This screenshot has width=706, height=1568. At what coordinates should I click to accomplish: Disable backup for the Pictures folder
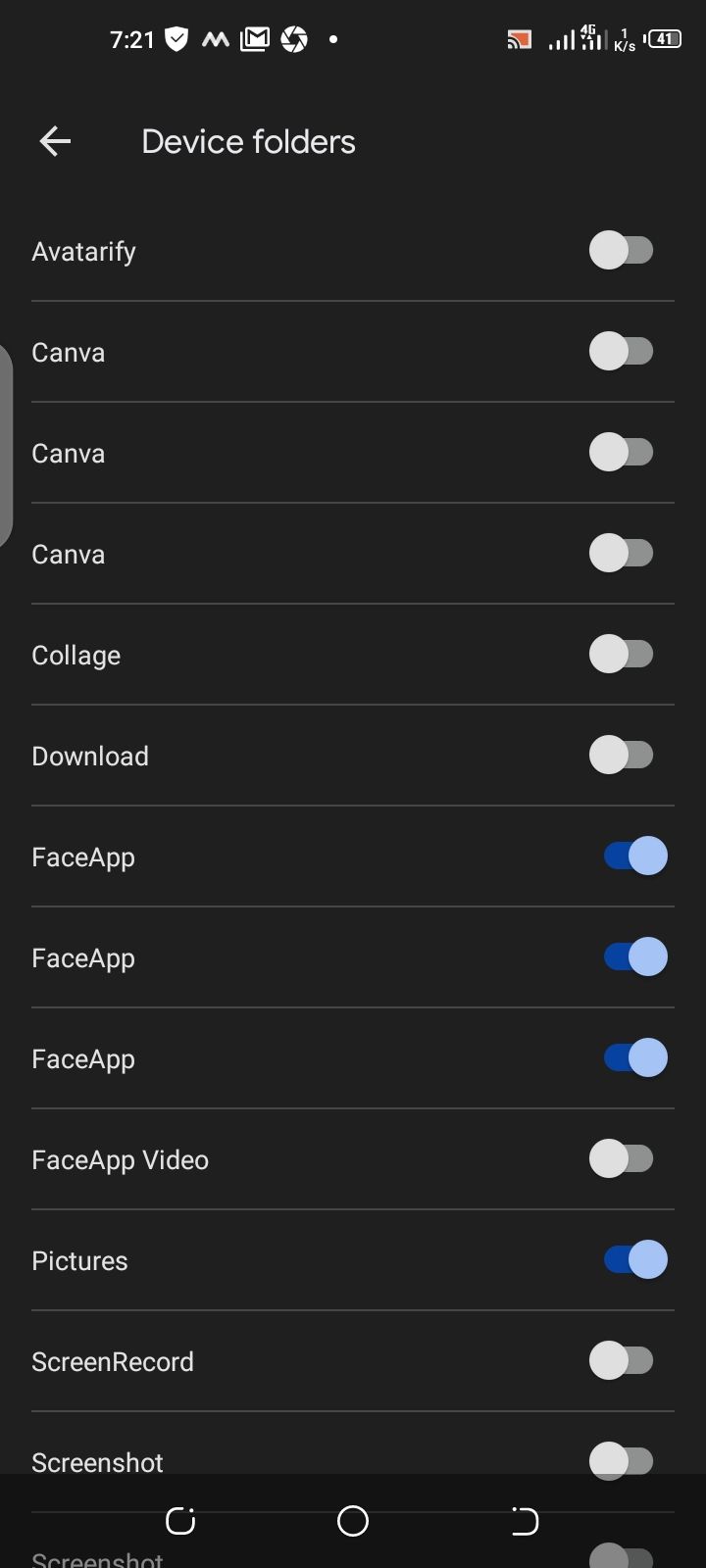pos(635,1260)
